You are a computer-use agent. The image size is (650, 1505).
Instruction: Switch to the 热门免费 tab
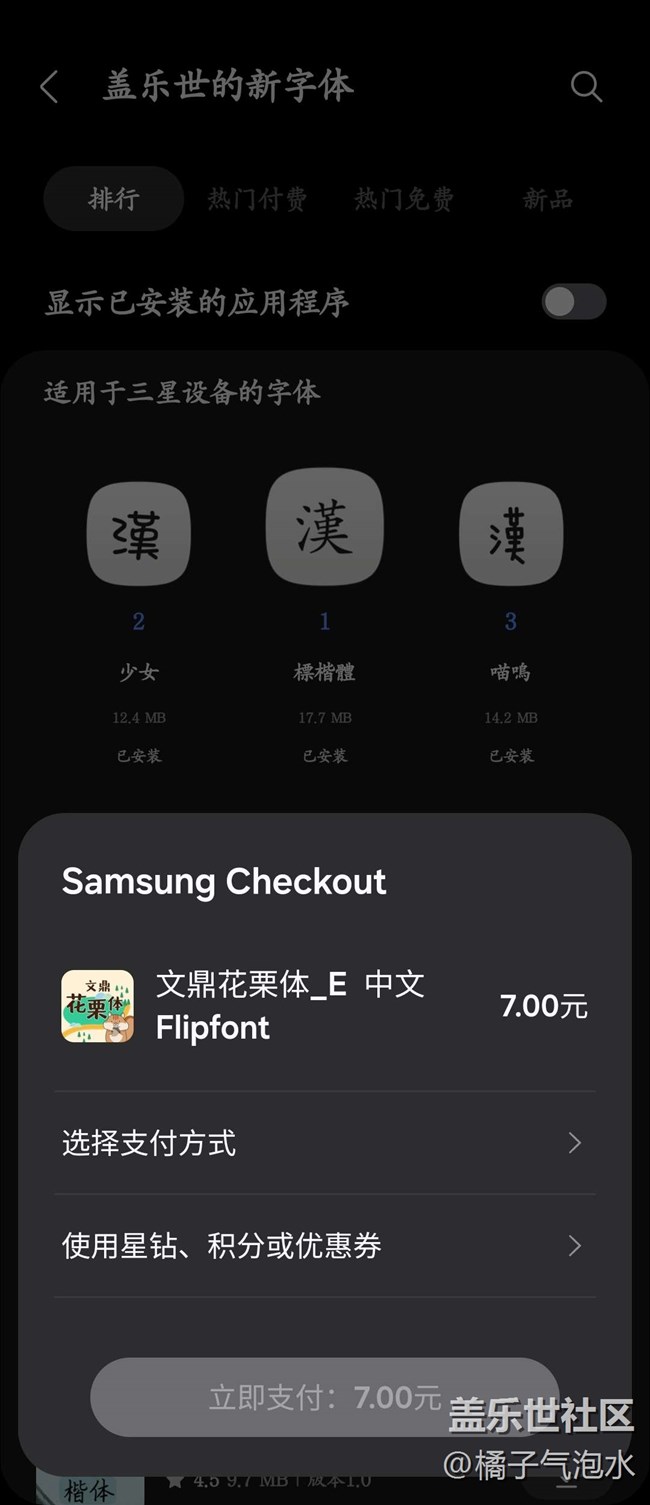(403, 199)
